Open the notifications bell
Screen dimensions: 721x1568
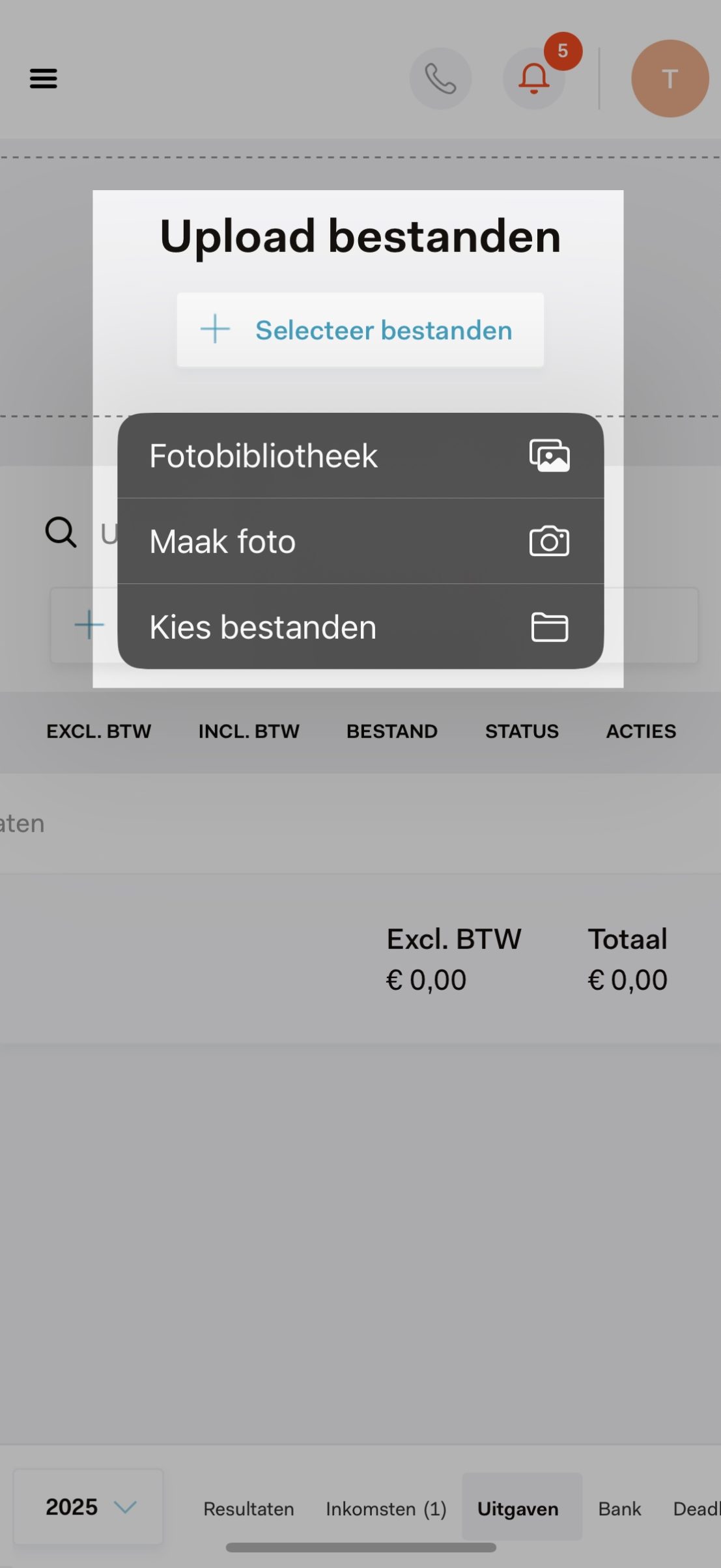pyautogui.click(x=534, y=79)
